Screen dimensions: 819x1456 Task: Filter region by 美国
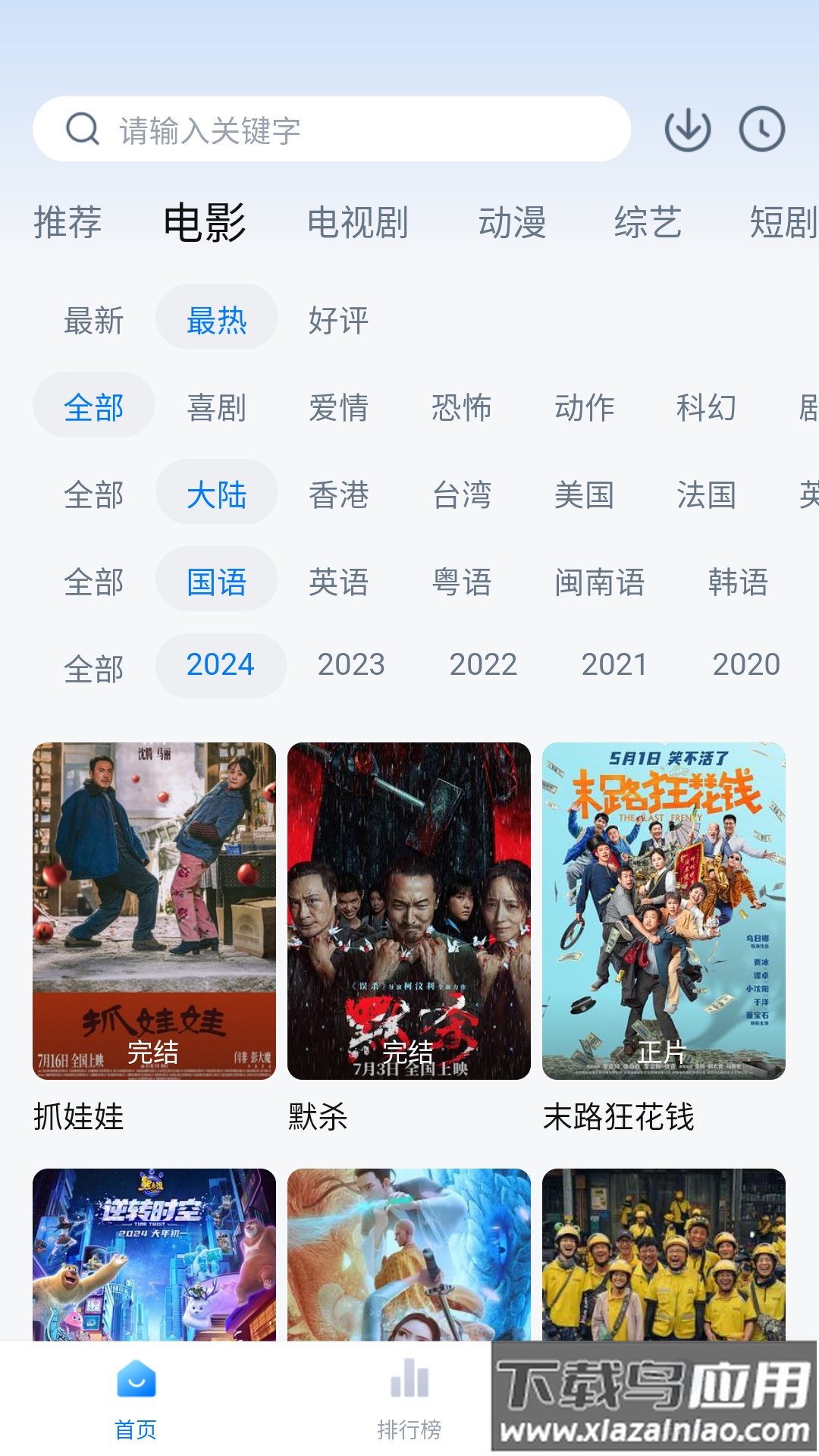coord(583,495)
